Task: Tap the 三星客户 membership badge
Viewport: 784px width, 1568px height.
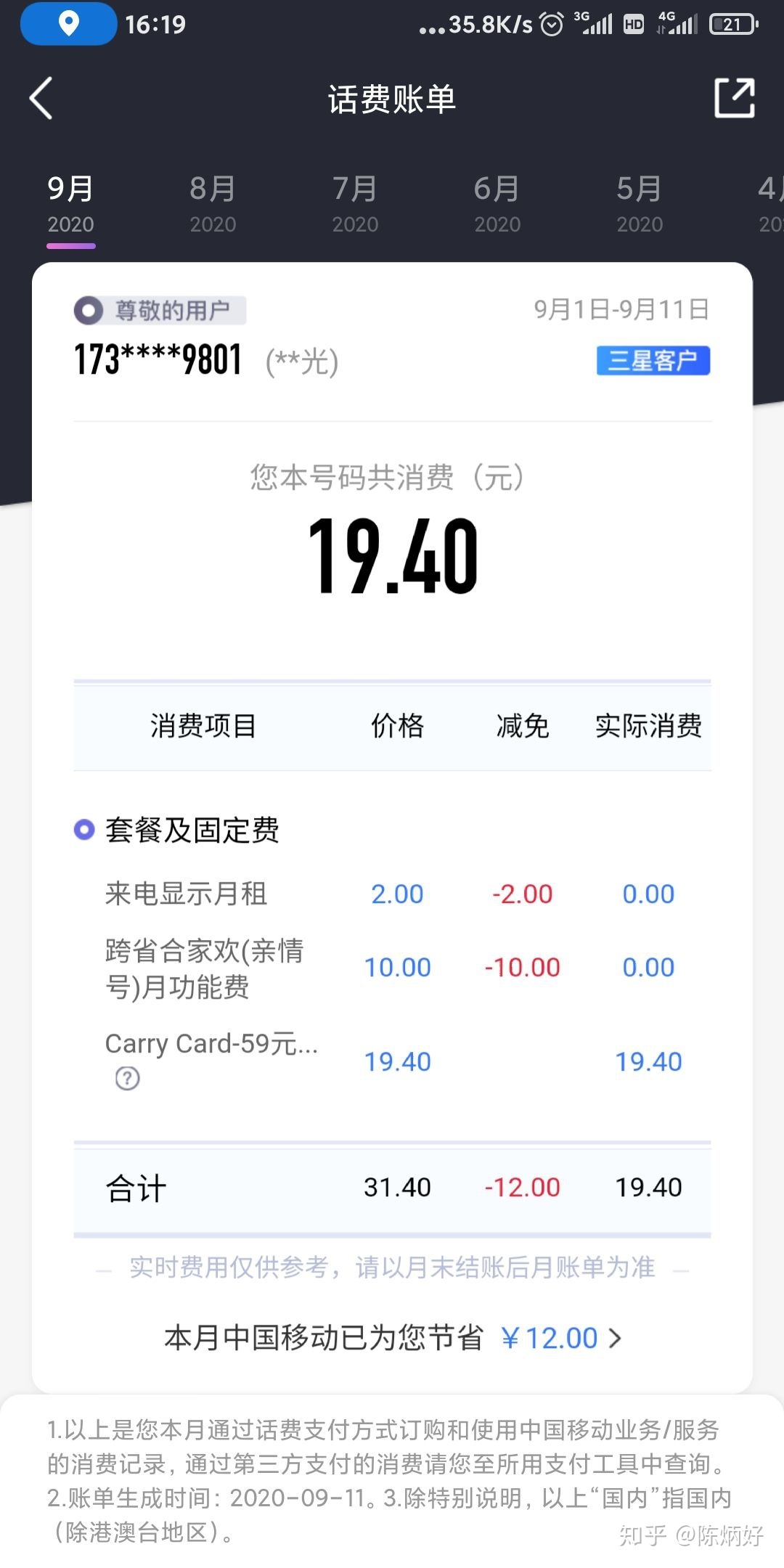Action: [x=652, y=362]
